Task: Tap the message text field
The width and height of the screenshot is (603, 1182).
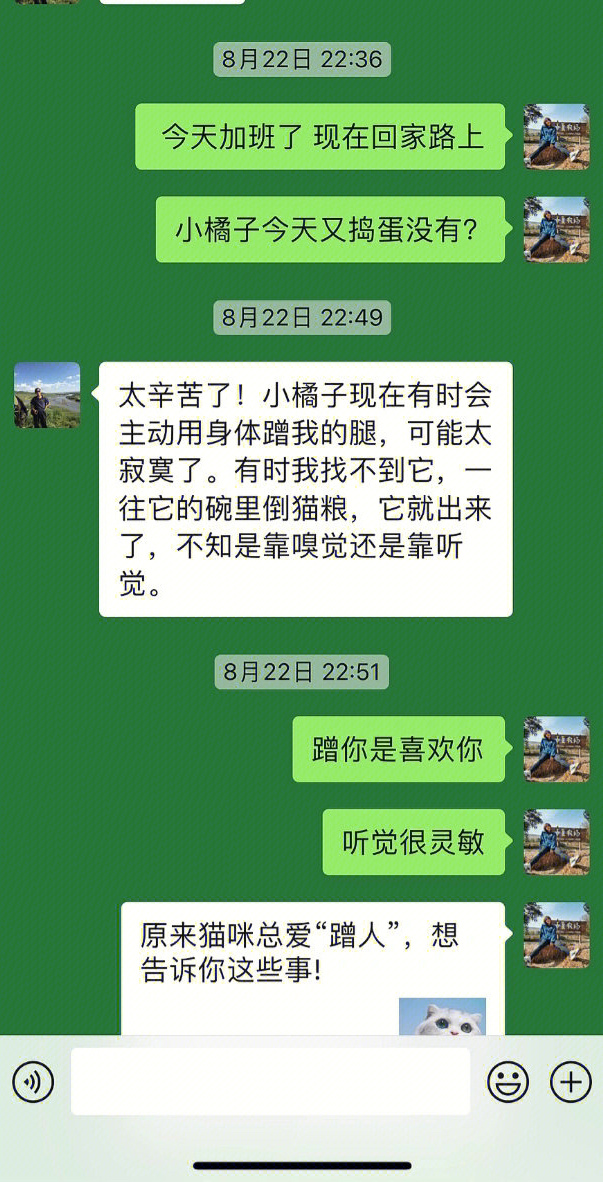Action: pyautogui.click(x=270, y=1081)
